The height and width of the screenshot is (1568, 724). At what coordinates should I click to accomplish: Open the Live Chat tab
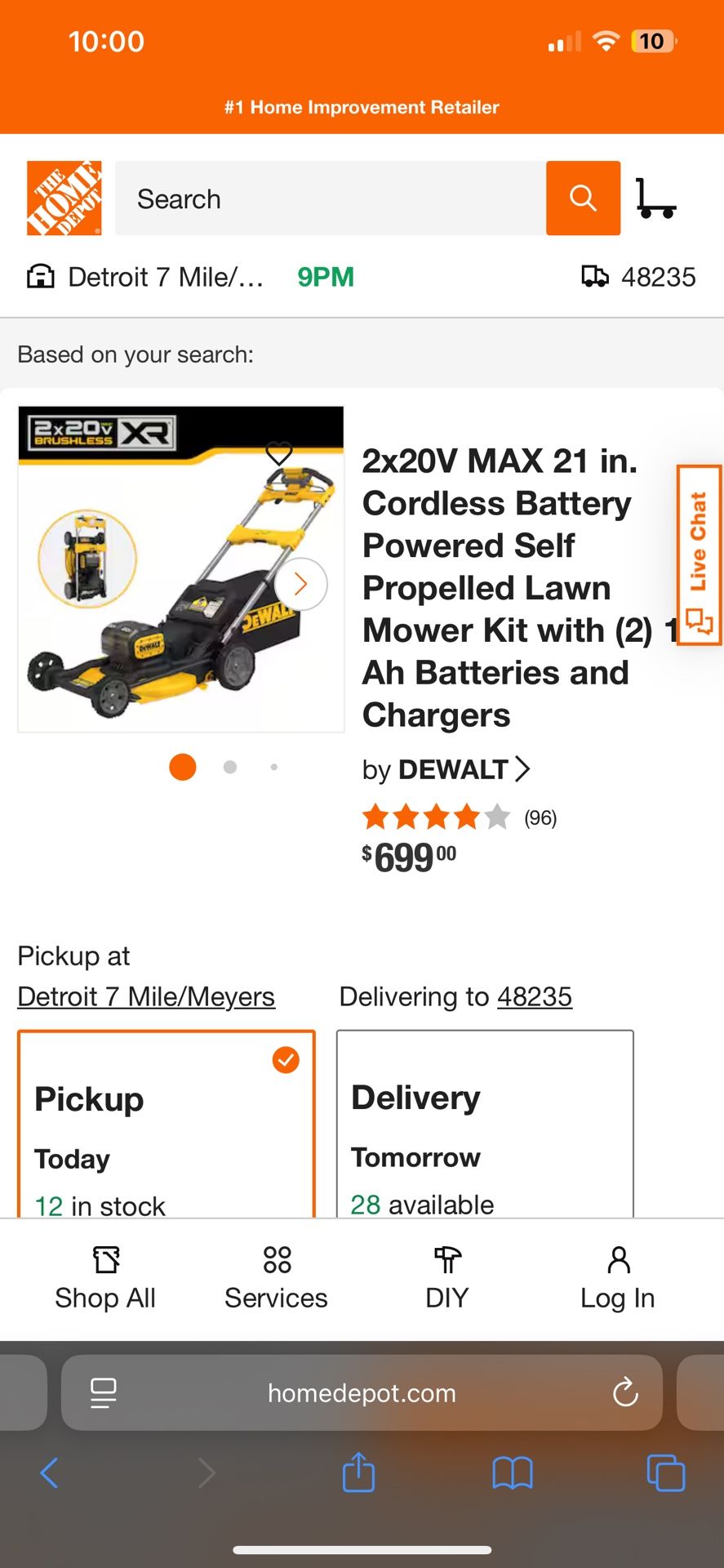pos(698,554)
